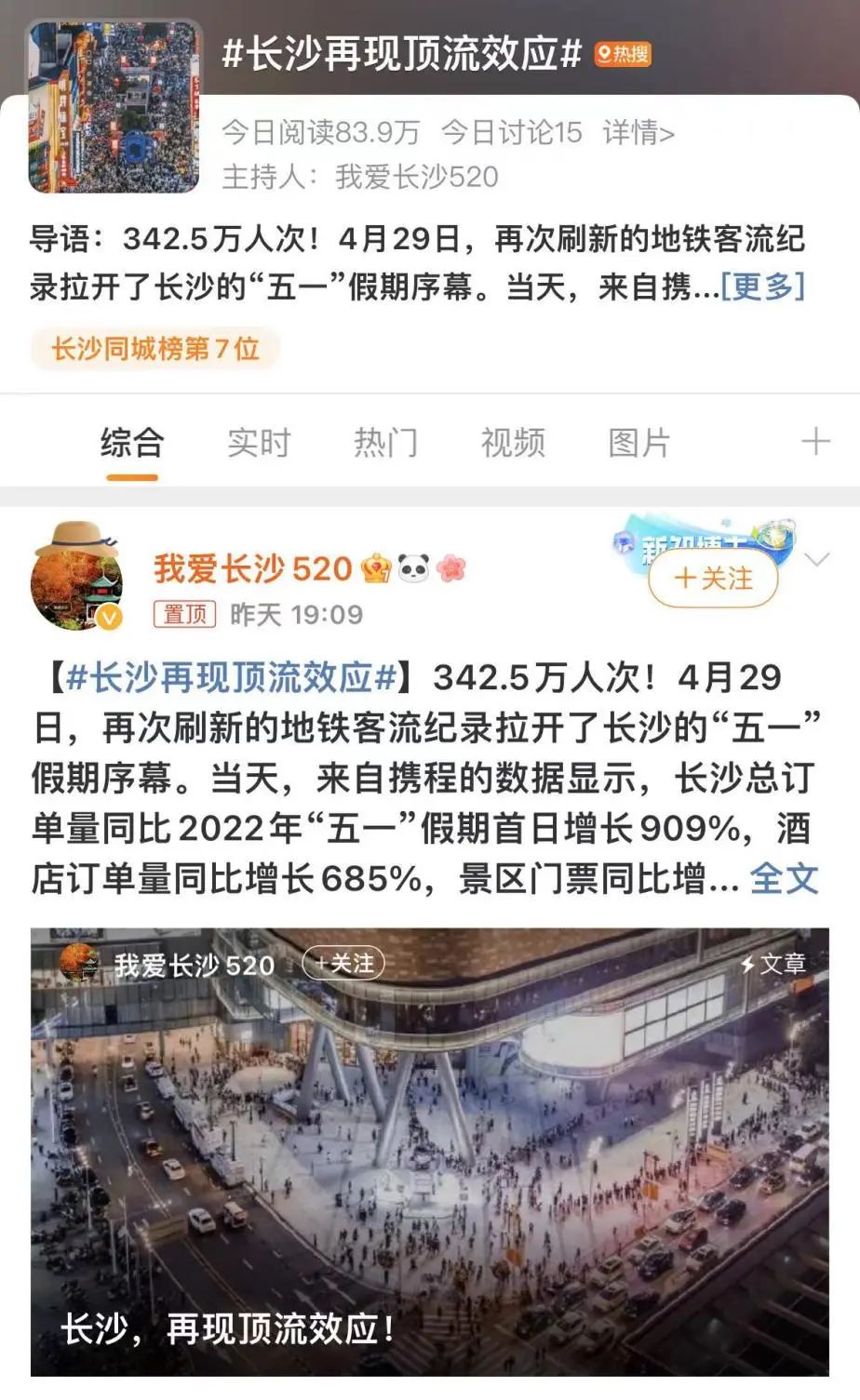
Task: Switch to the 视频 tab
Action: pos(512,443)
